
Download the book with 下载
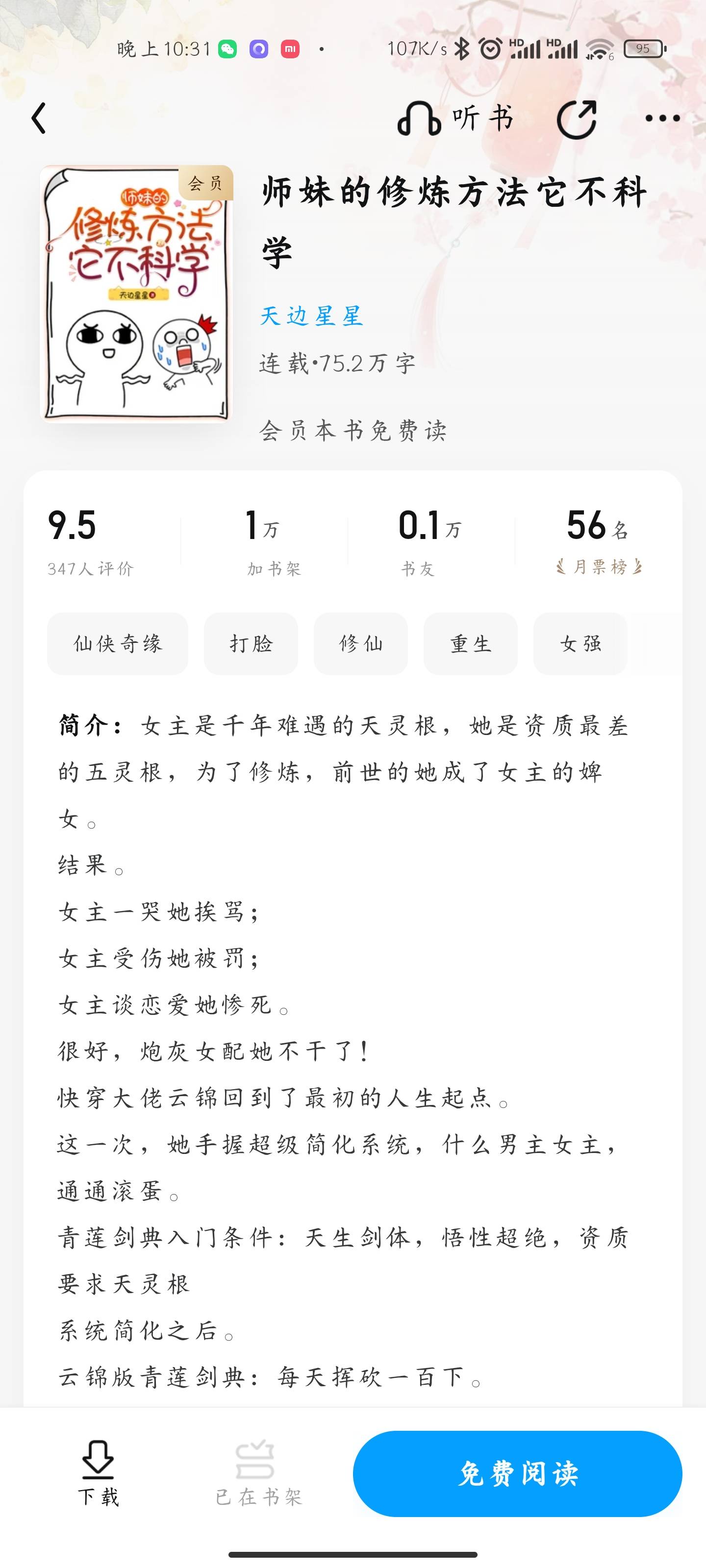point(98,1473)
